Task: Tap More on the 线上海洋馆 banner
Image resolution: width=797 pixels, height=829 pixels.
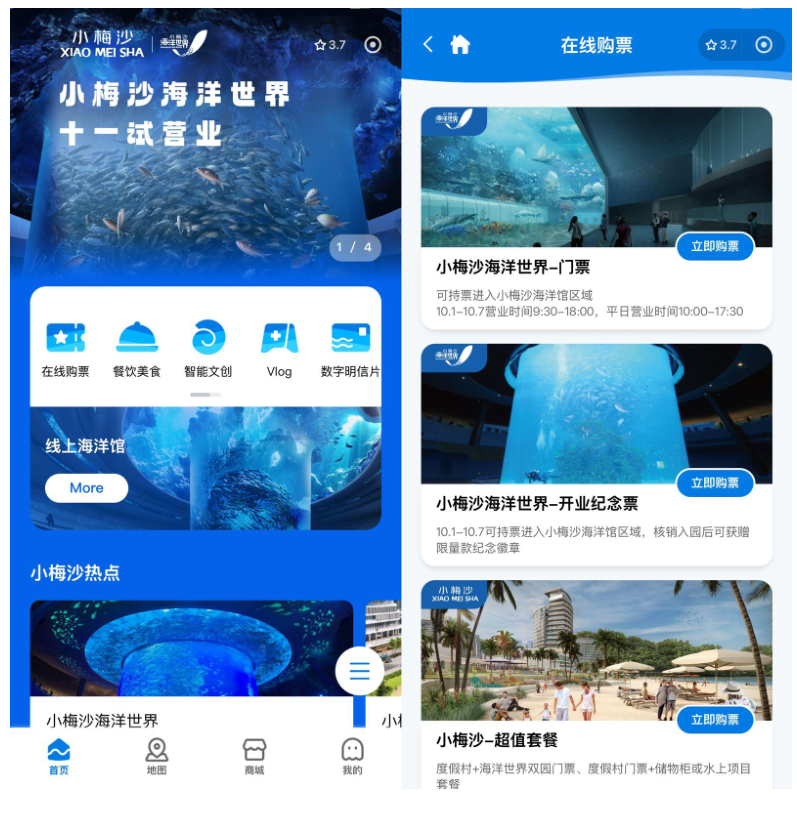Action: click(x=86, y=488)
